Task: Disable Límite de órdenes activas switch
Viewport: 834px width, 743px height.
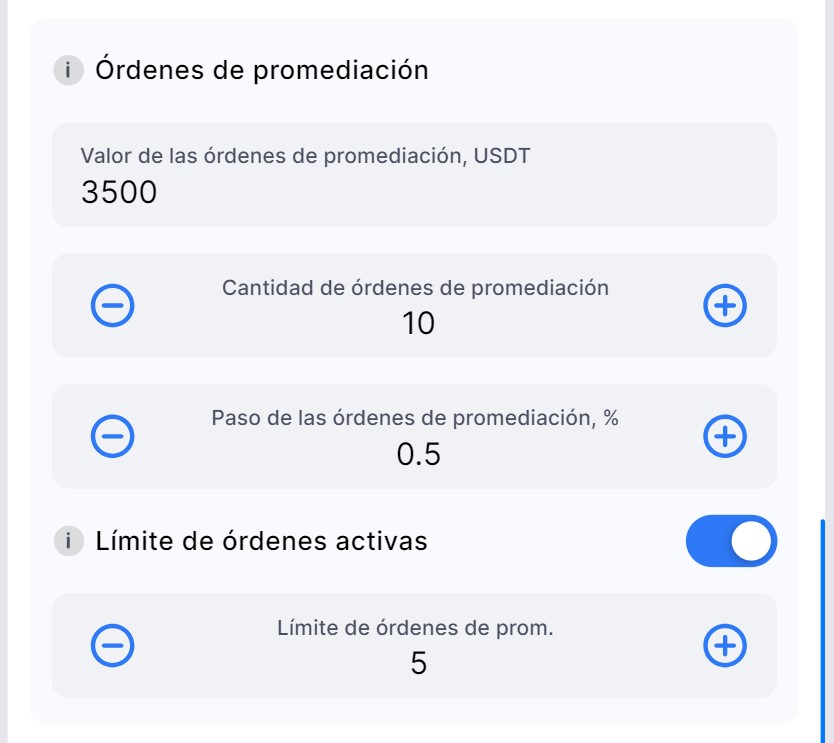Action: 731,541
